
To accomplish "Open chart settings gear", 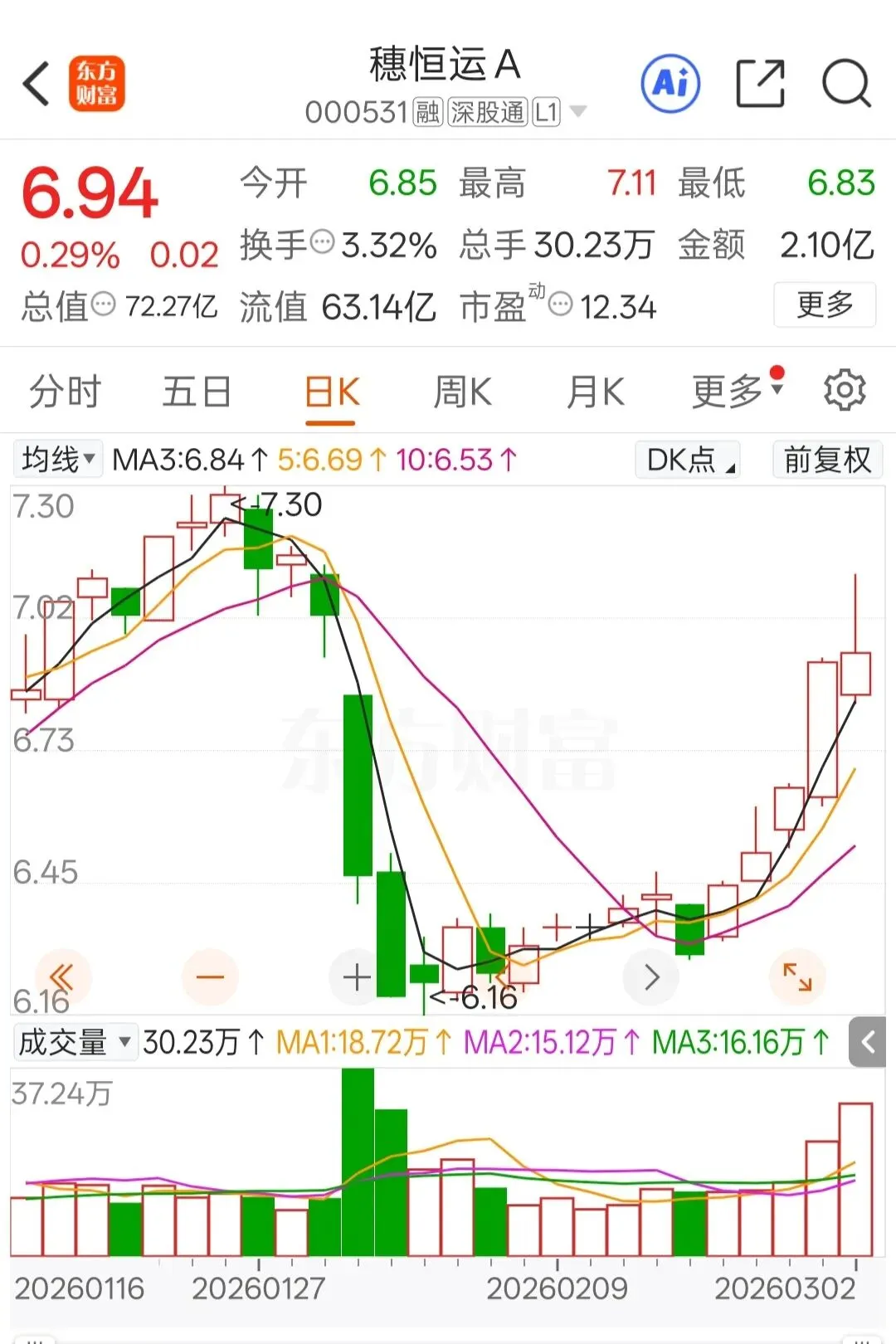I will pyautogui.click(x=845, y=390).
